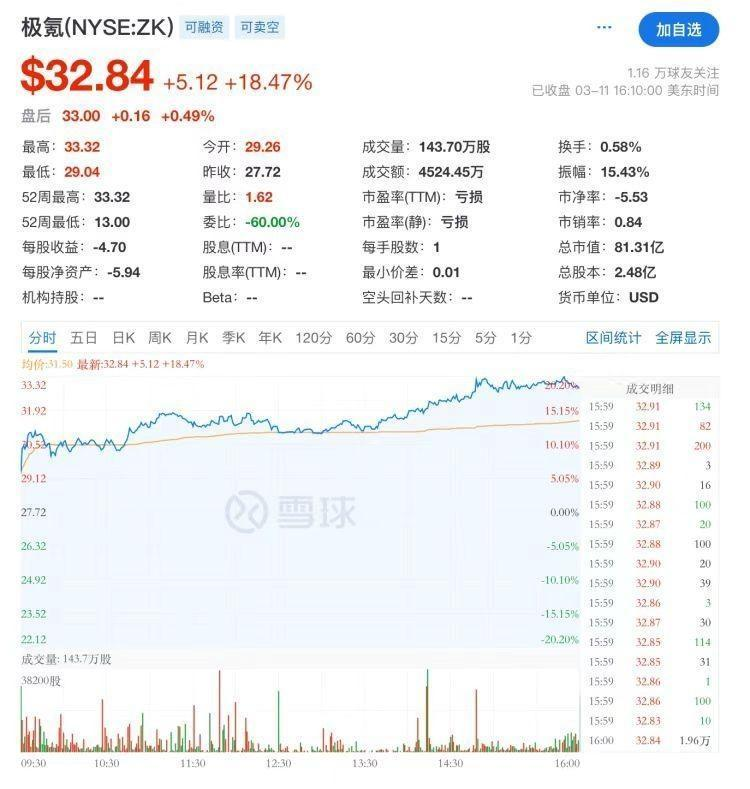Switch to the 1分 interval tab

[521, 338]
